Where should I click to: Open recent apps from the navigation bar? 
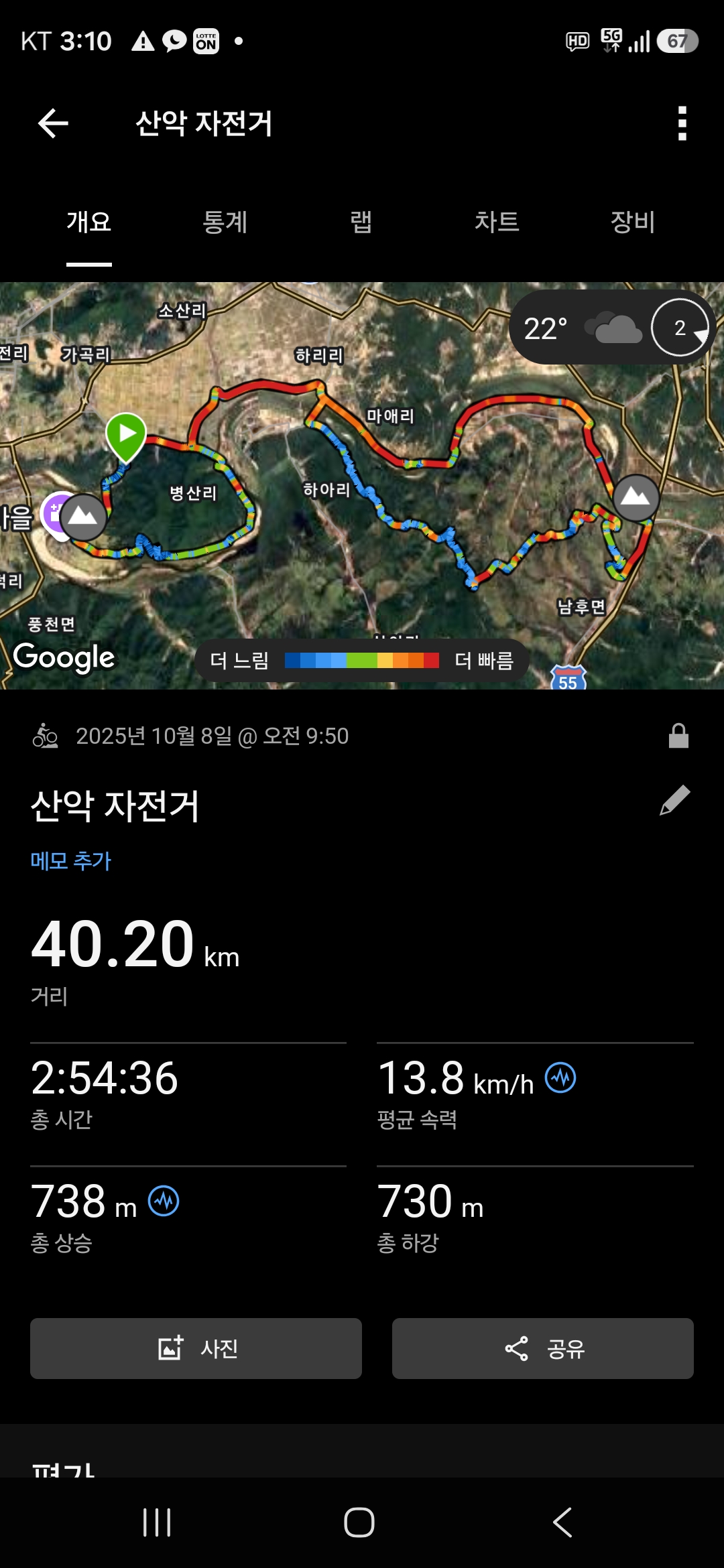[x=157, y=1522]
